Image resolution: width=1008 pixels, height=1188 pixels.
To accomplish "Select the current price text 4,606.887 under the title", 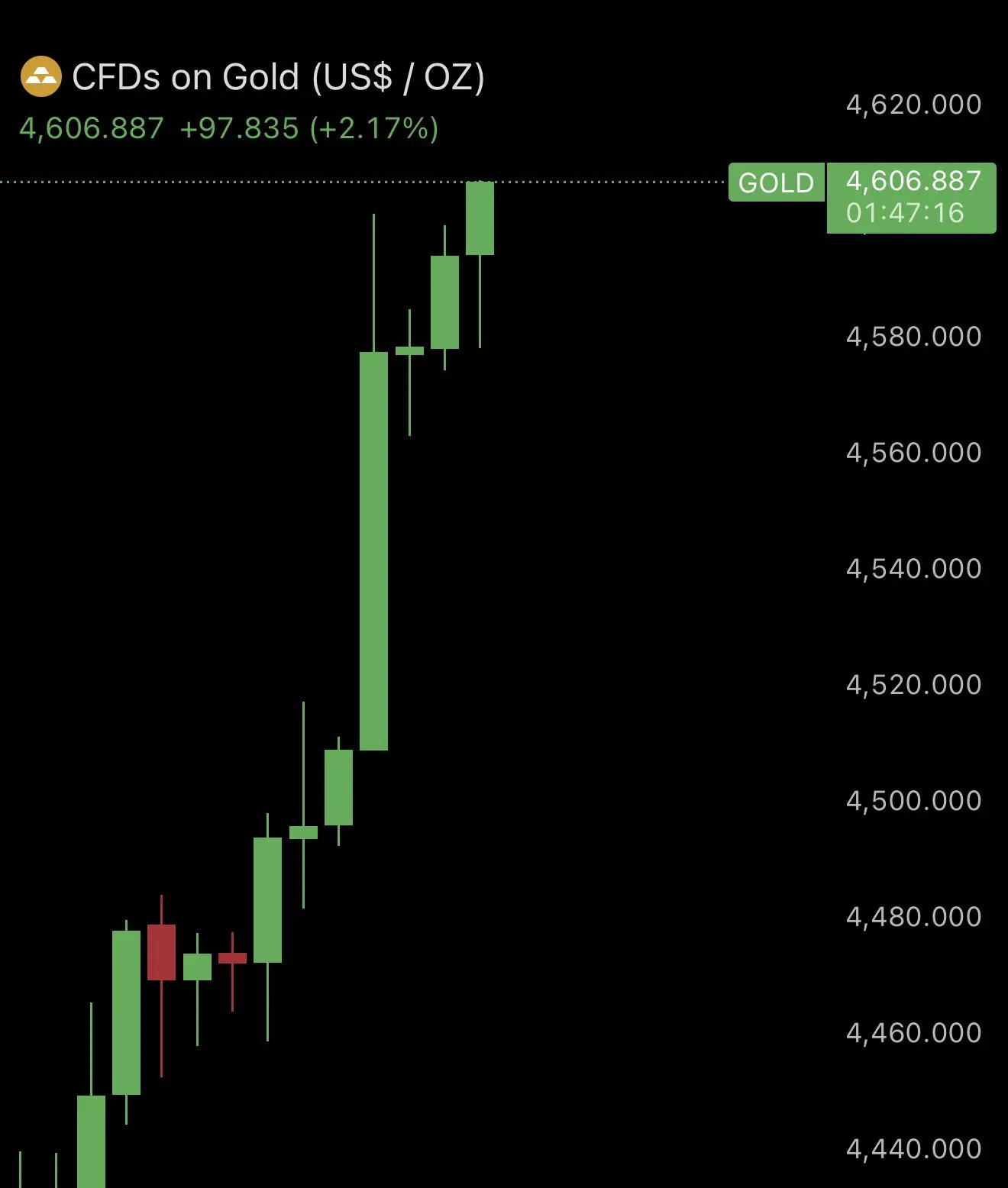I will coord(92,130).
